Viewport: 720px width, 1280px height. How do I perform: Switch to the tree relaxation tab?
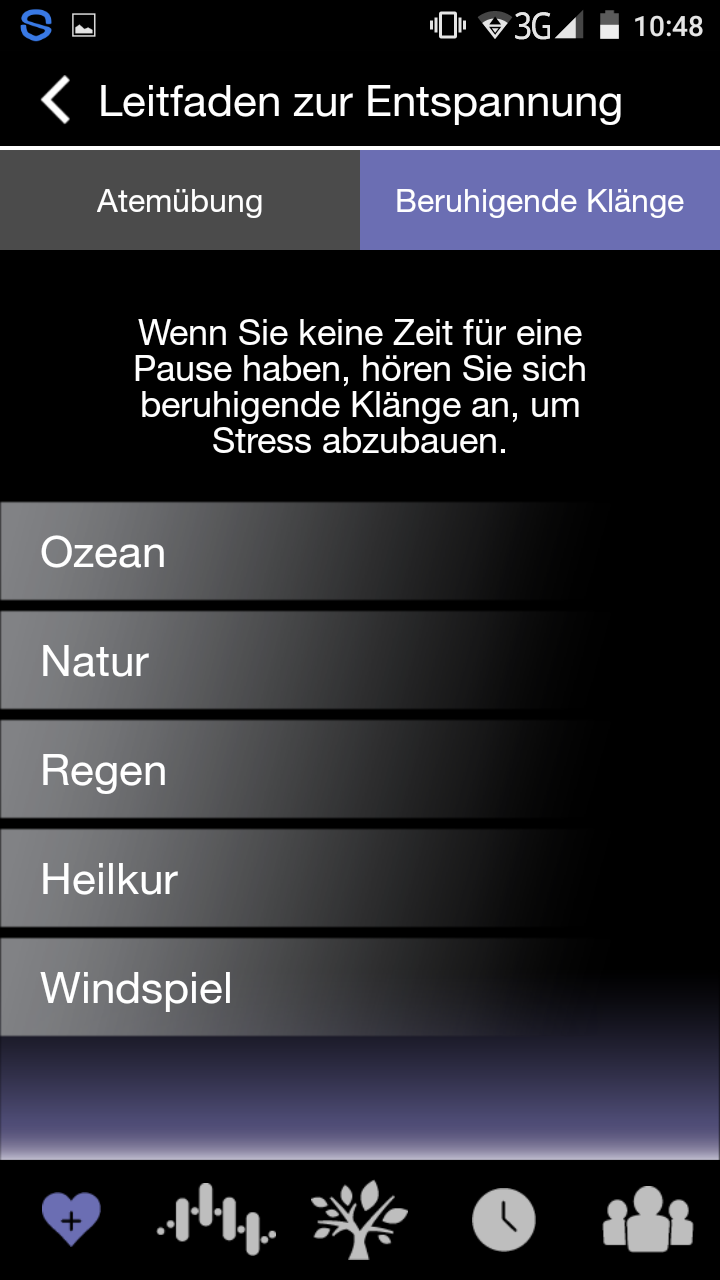(360, 1220)
